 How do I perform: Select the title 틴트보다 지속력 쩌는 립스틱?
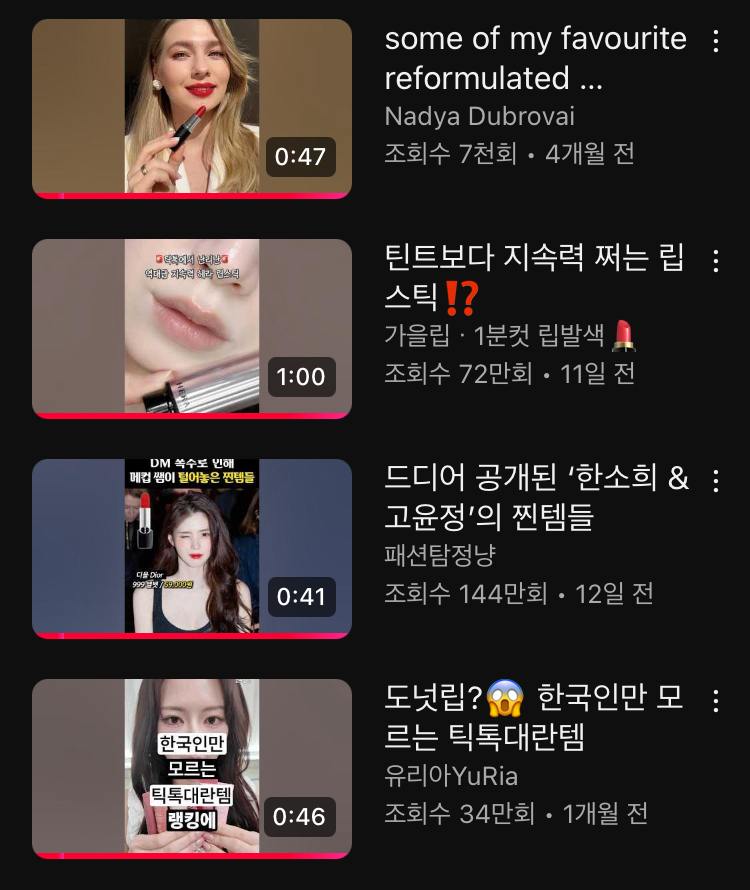(x=533, y=278)
